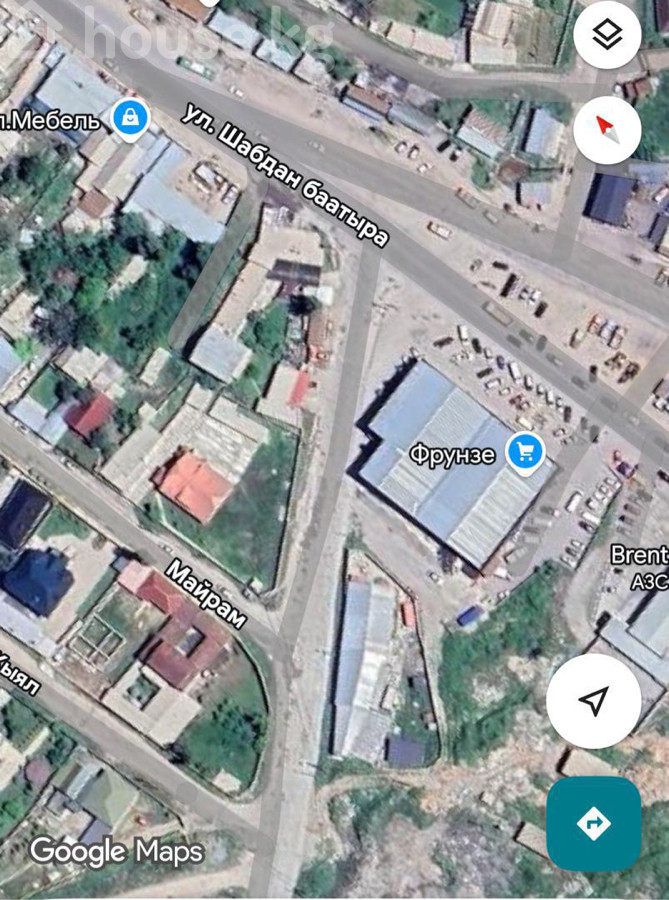The width and height of the screenshot is (669, 900).
Task: Open the map layers selector
Action: (607, 36)
